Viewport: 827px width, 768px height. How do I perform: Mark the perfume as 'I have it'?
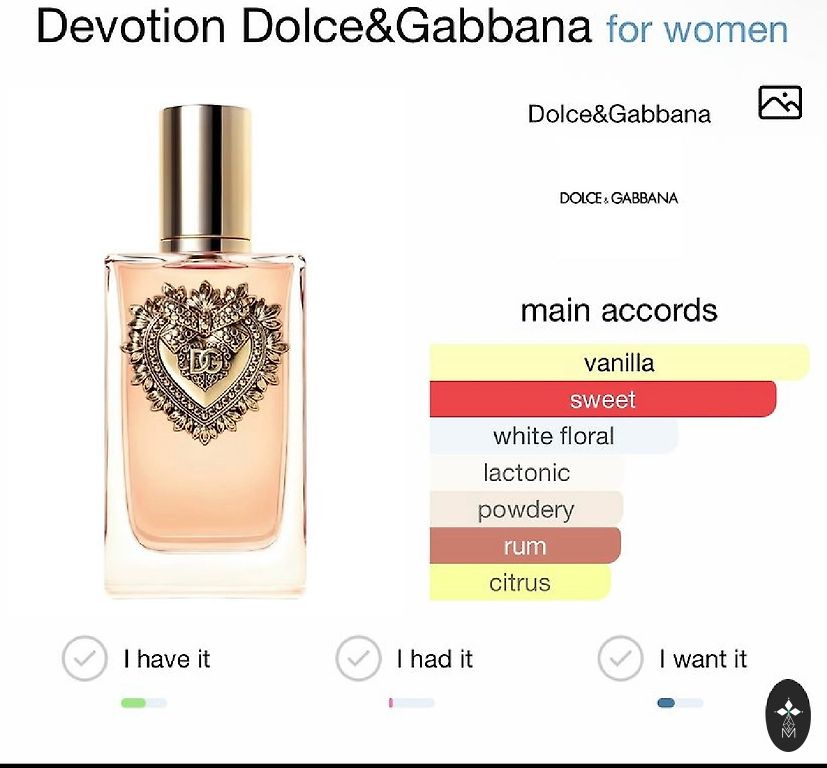(x=85, y=659)
